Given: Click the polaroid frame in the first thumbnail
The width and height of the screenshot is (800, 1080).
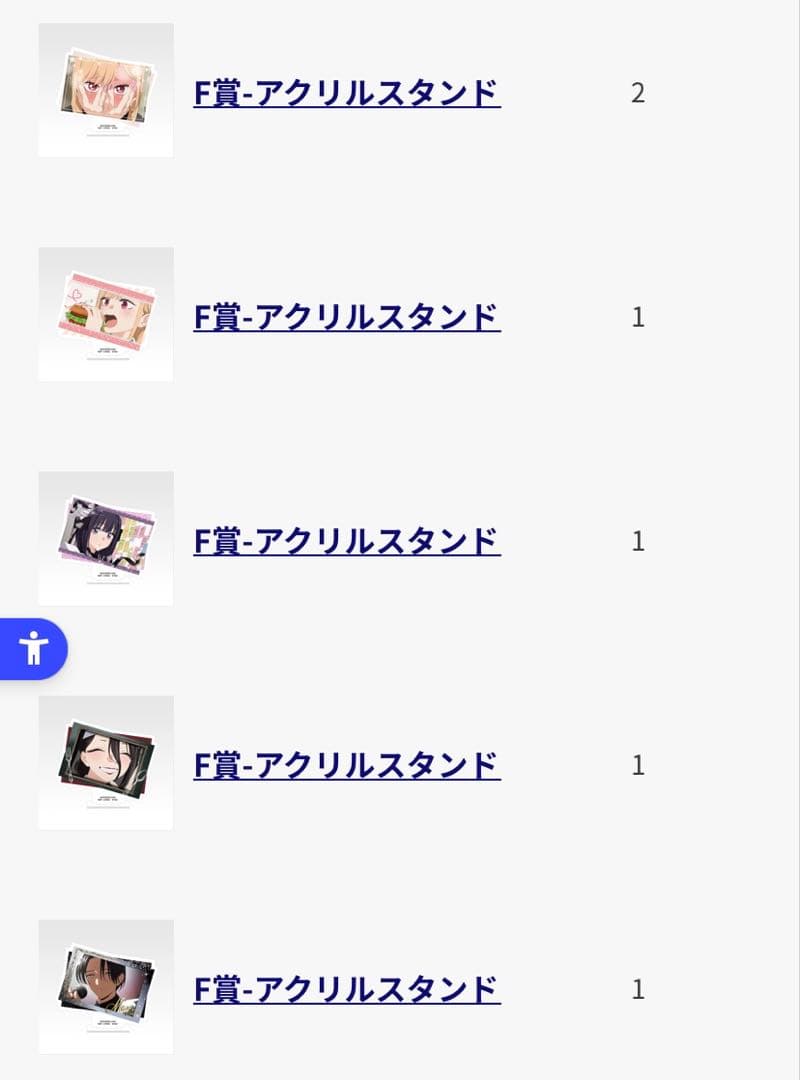Looking at the screenshot, I should click(105, 90).
